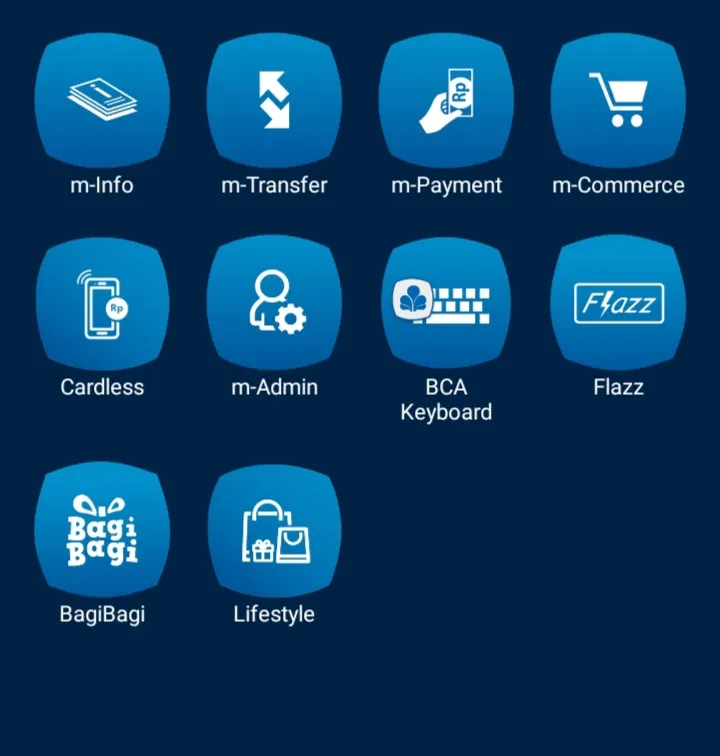Select the m-Transfer arrows icon

click(274, 99)
